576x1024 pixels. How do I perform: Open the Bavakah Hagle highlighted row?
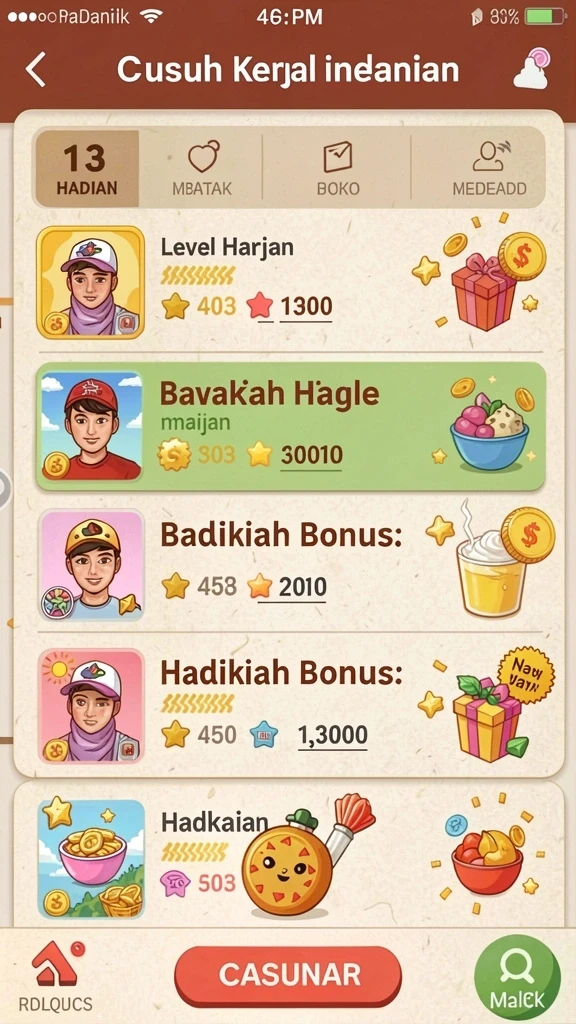point(291,426)
